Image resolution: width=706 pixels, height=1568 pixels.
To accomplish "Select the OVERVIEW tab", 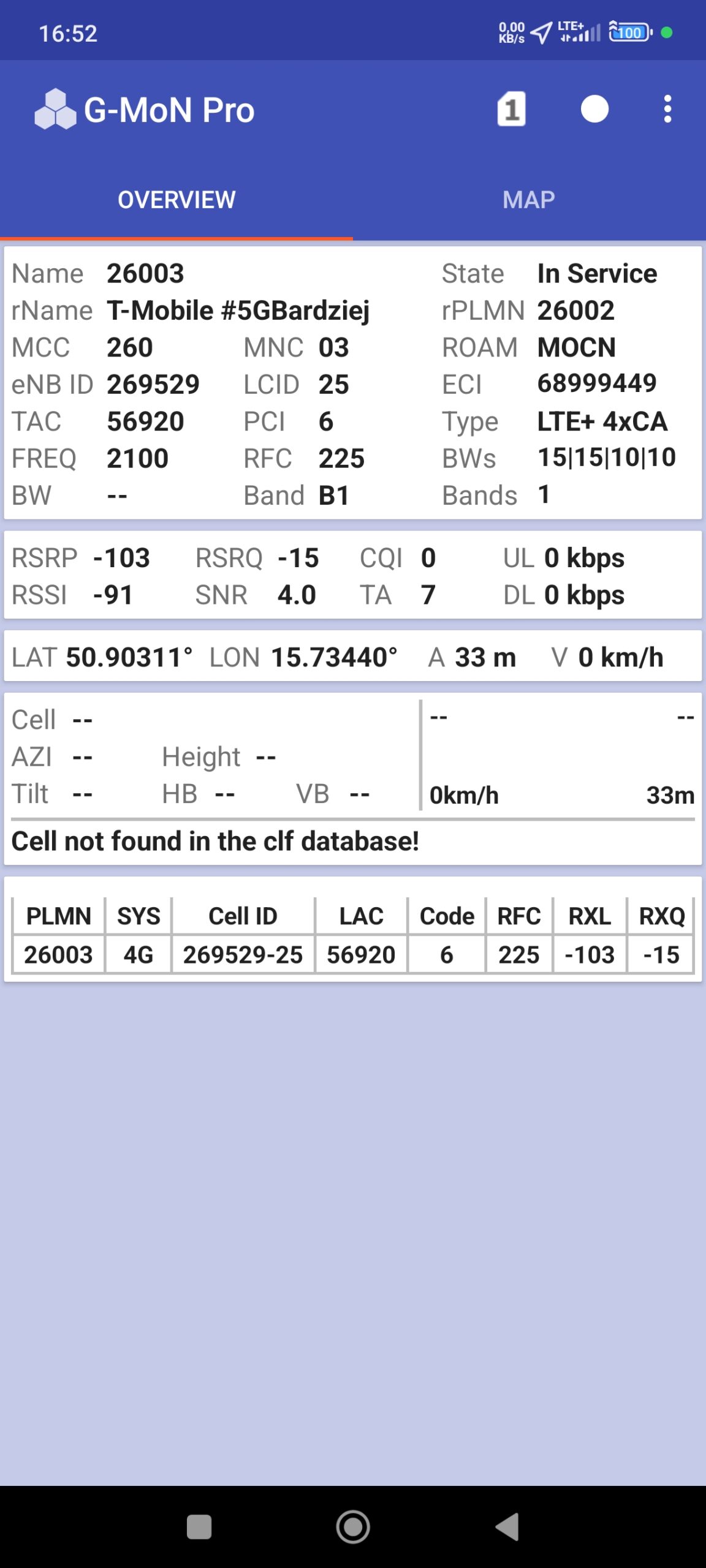I will pyautogui.click(x=176, y=200).
